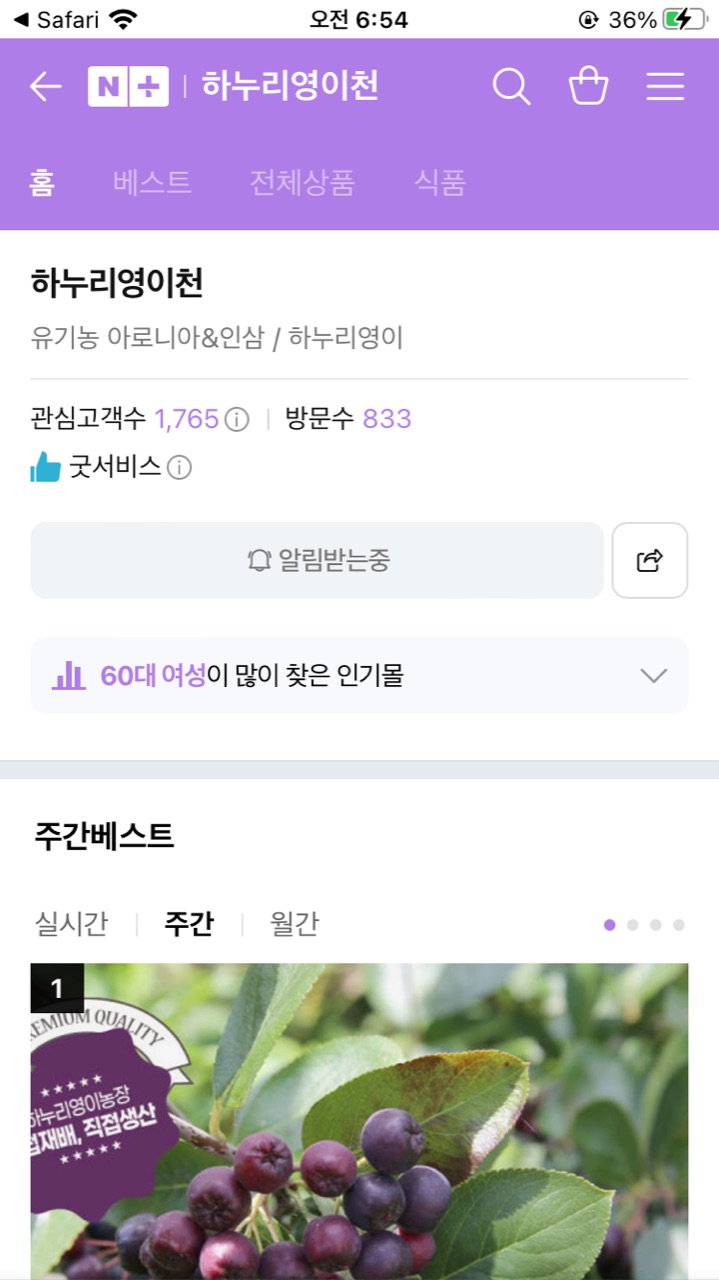Open the shopping basket

(x=588, y=87)
